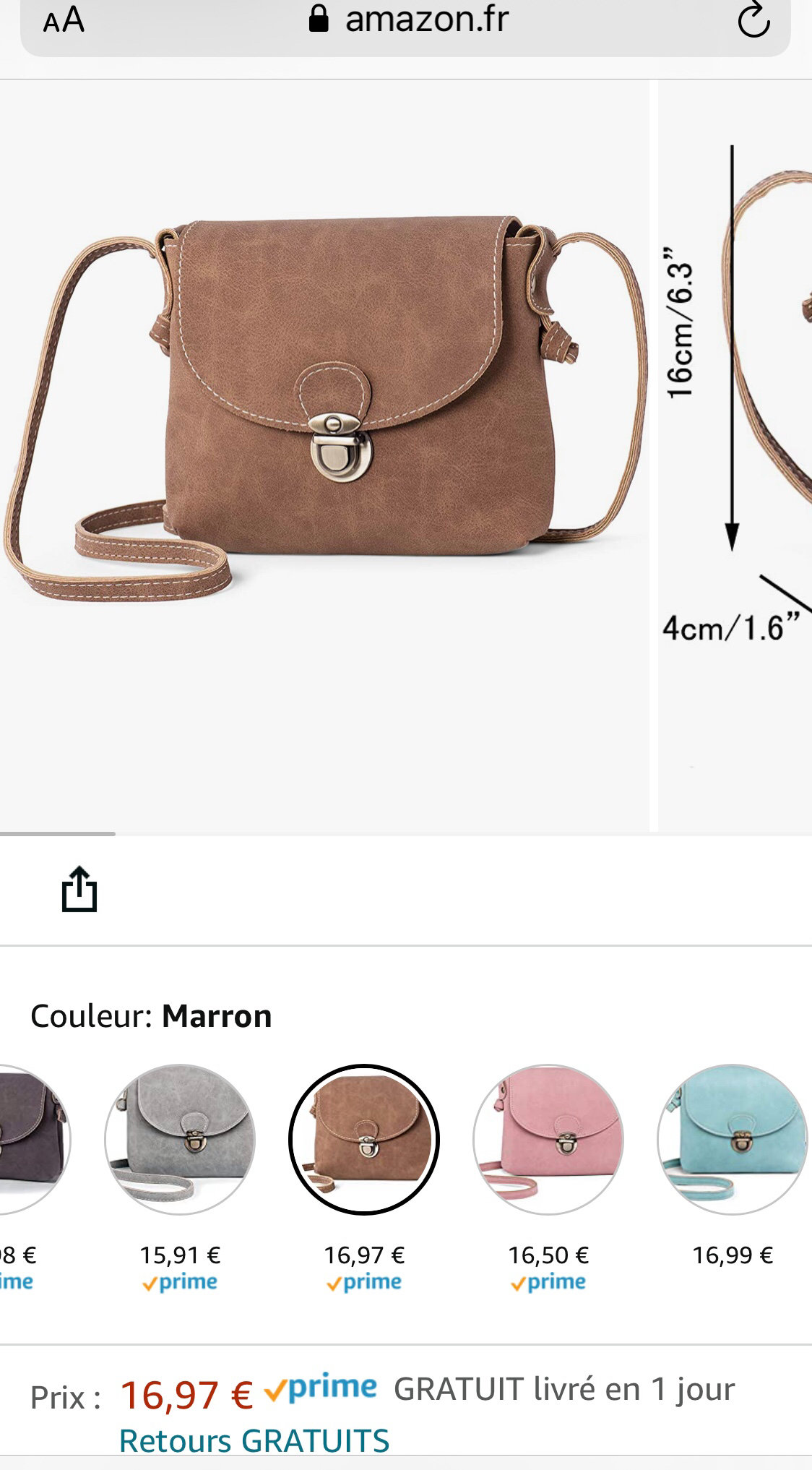Select the brown Marron color swatch

[x=364, y=1140]
